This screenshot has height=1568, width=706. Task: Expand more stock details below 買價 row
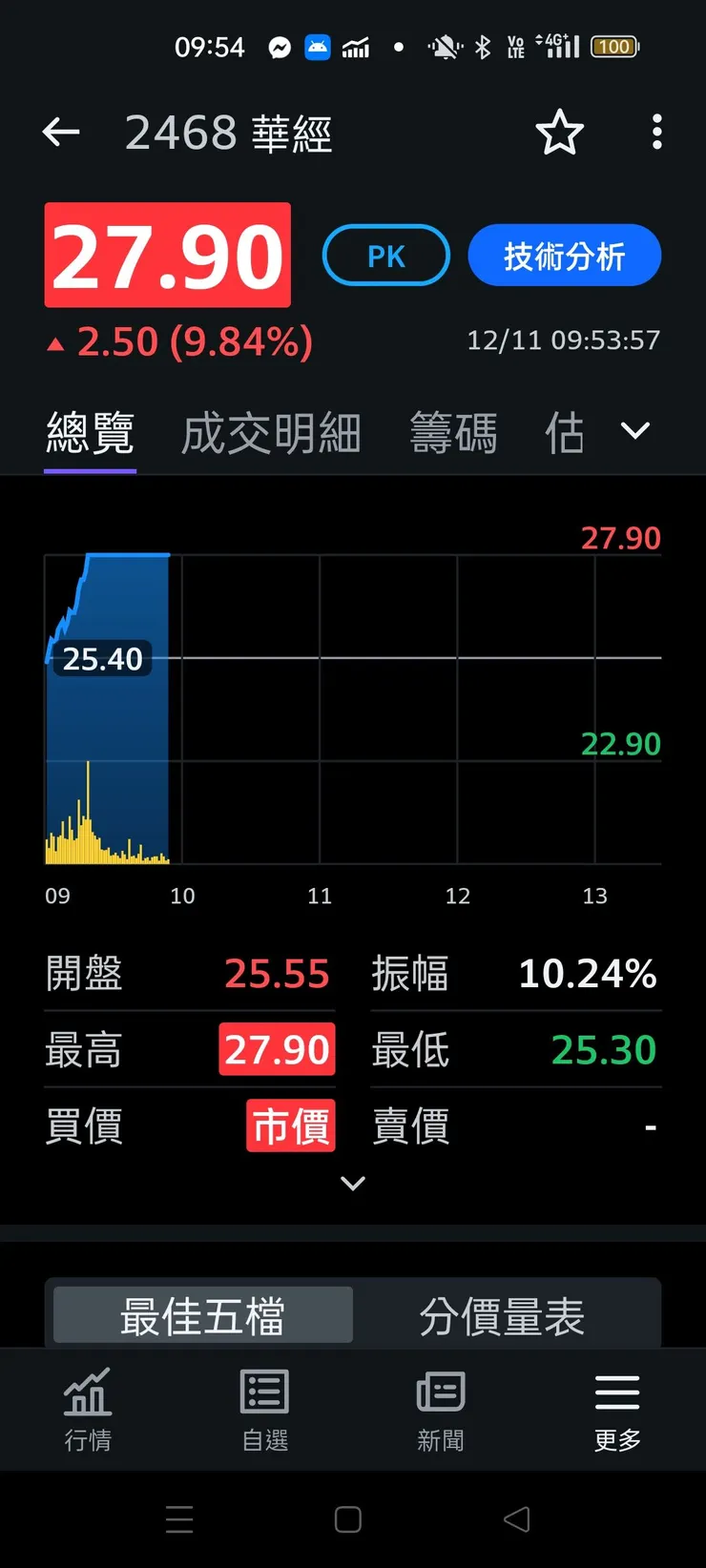tap(352, 1183)
